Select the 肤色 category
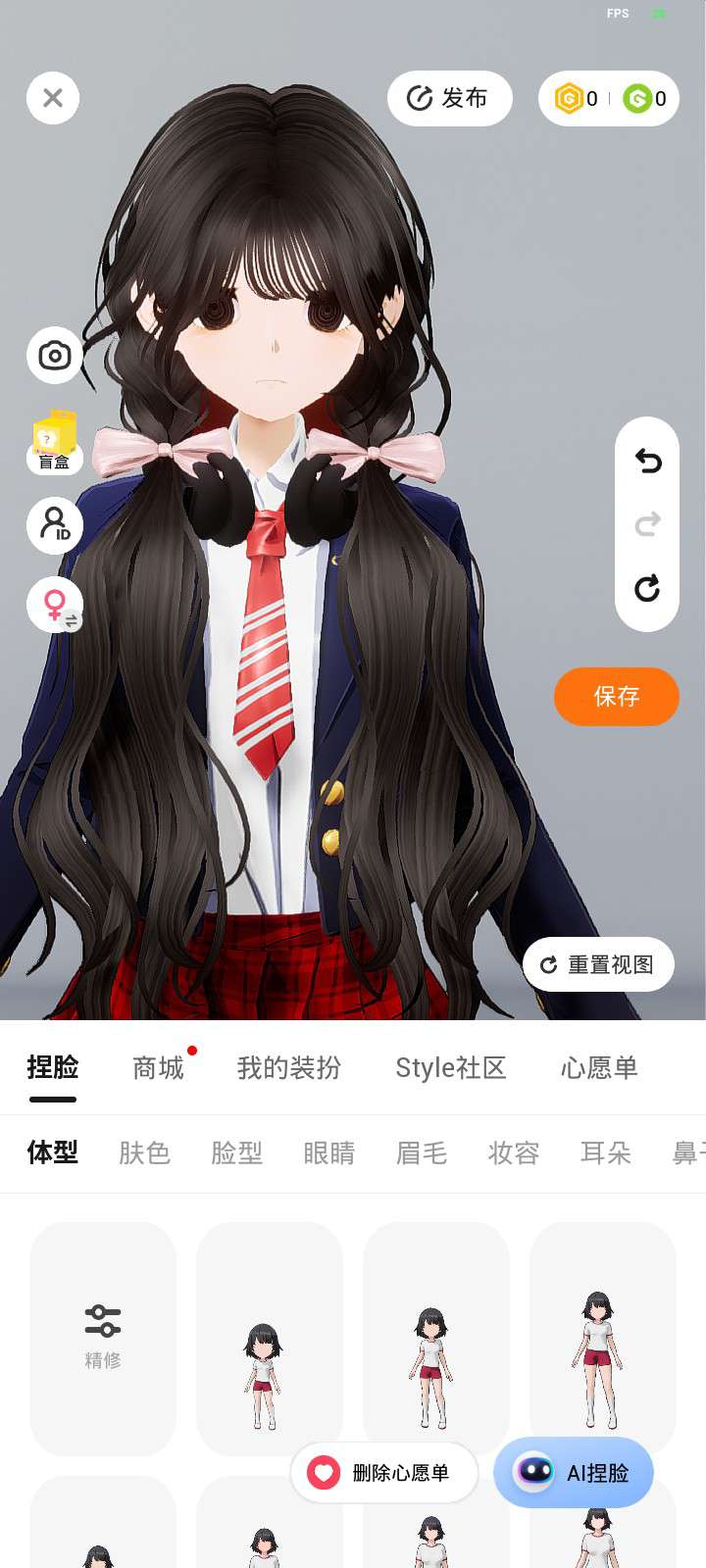Viewport: 706px width, 1568px height. [x=145, y=1152]
